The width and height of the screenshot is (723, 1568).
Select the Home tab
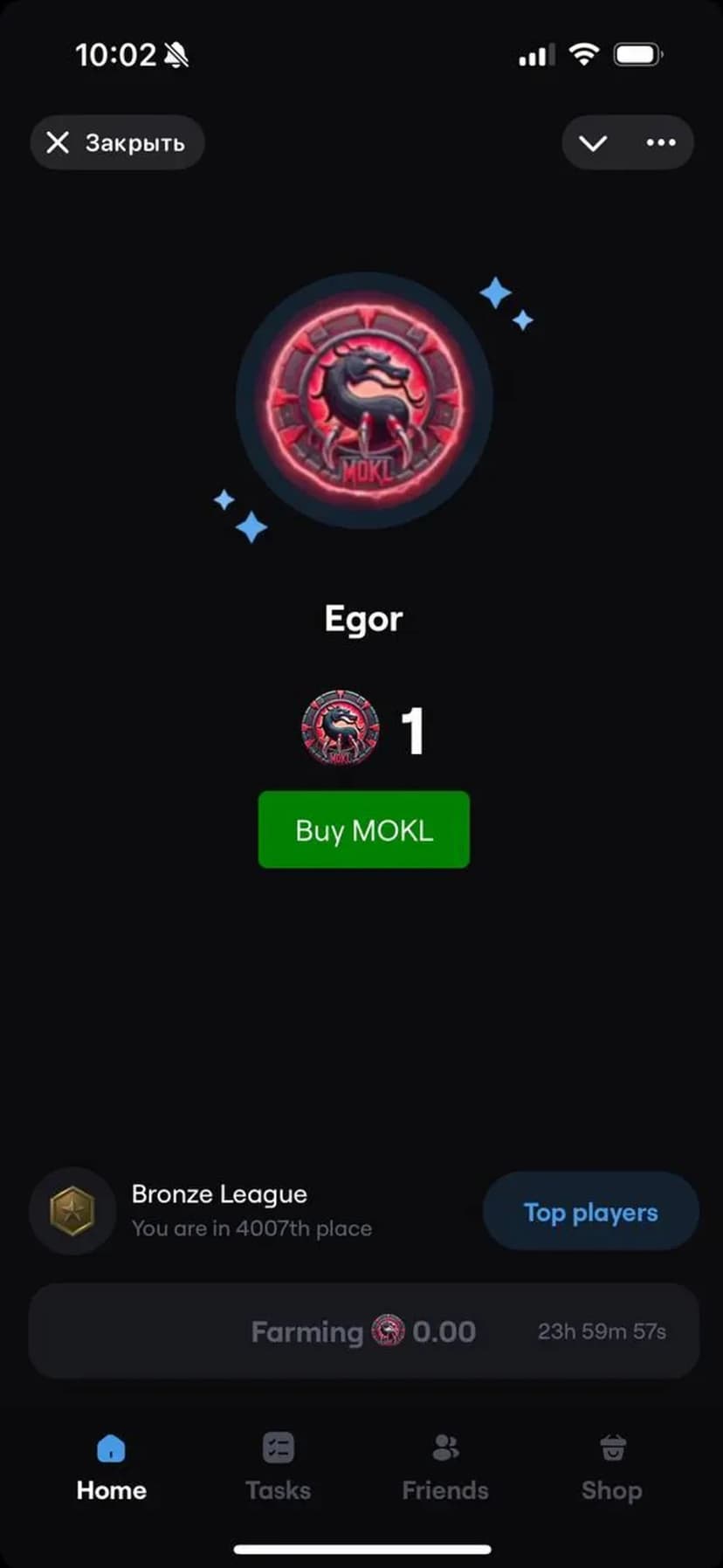click(111, 1467)
